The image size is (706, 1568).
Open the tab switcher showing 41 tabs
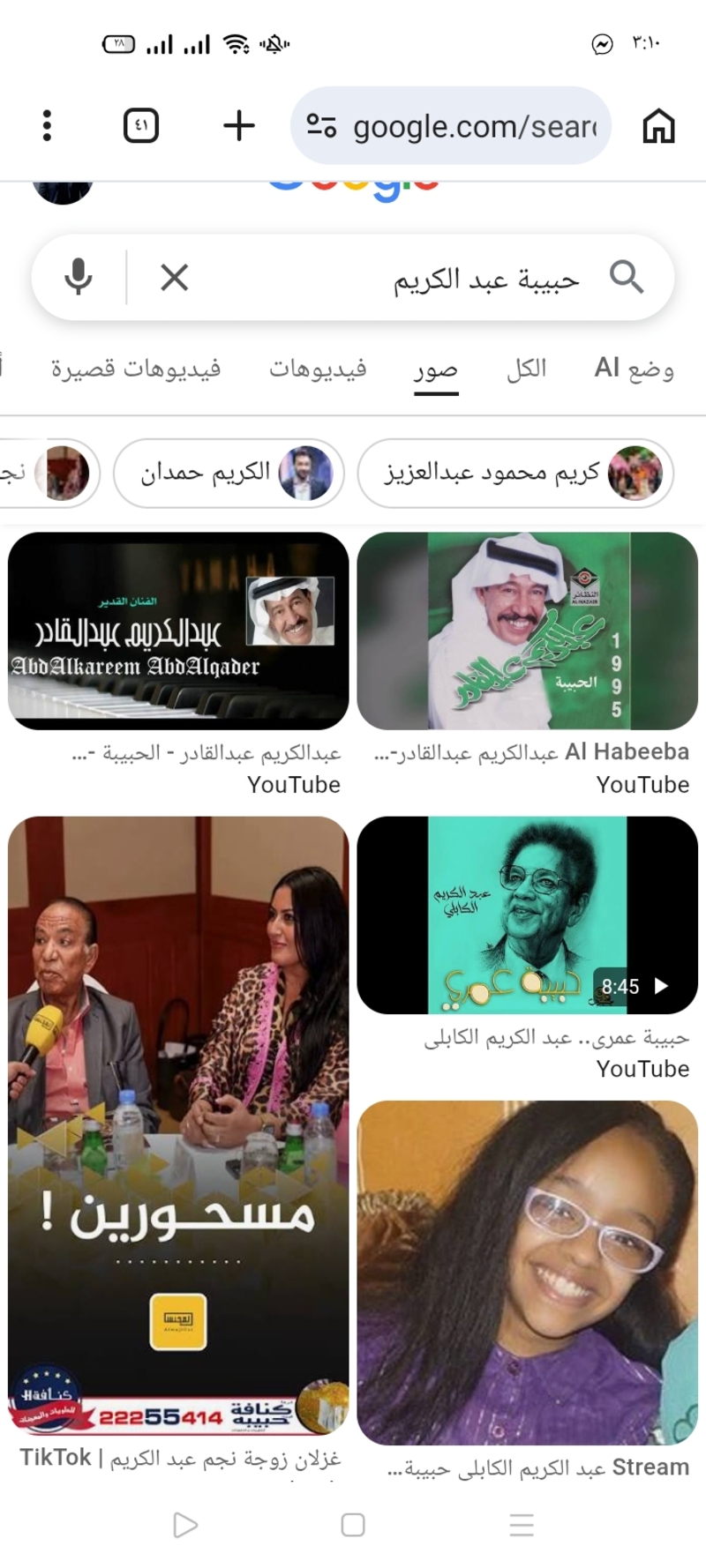141,126
